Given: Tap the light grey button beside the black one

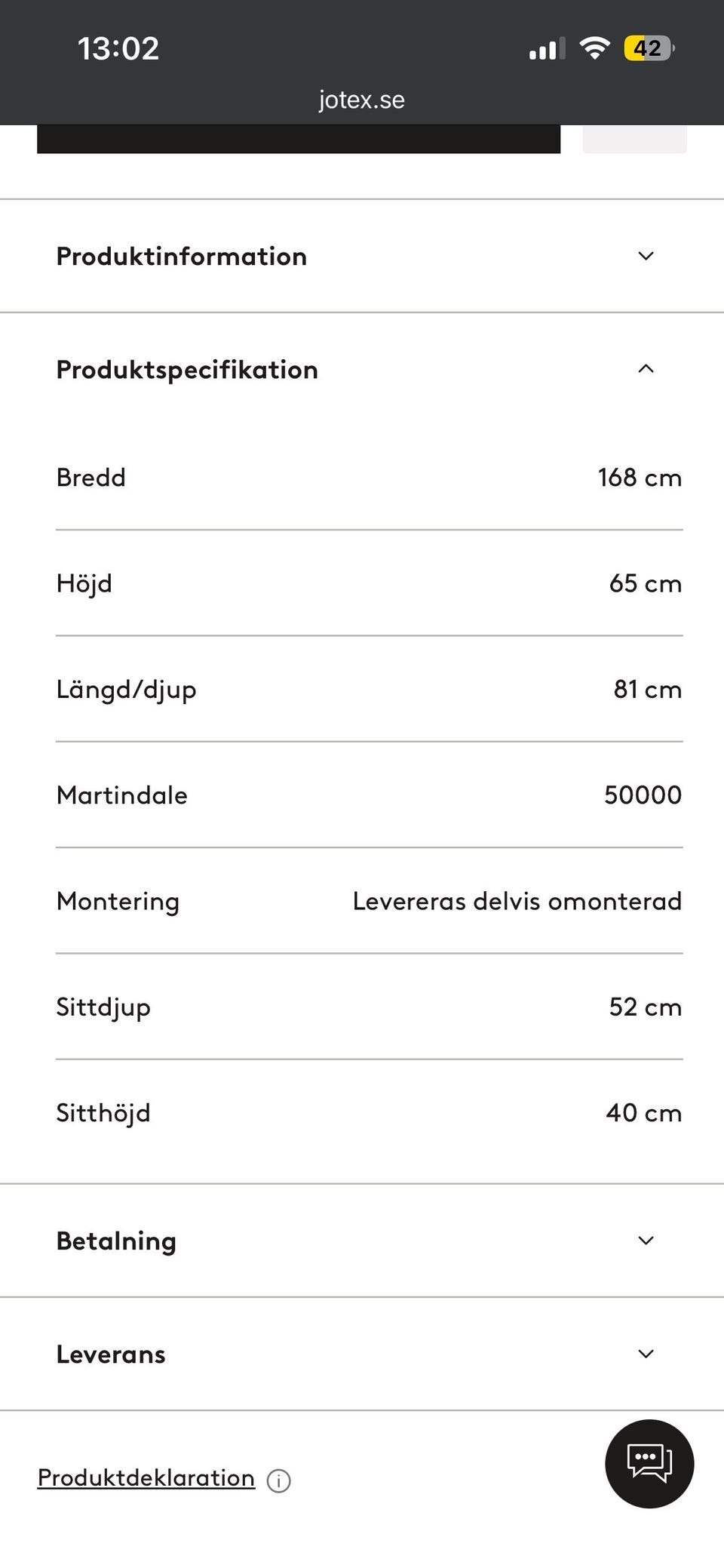Looking at the screenshot, I should pos(634,139).
